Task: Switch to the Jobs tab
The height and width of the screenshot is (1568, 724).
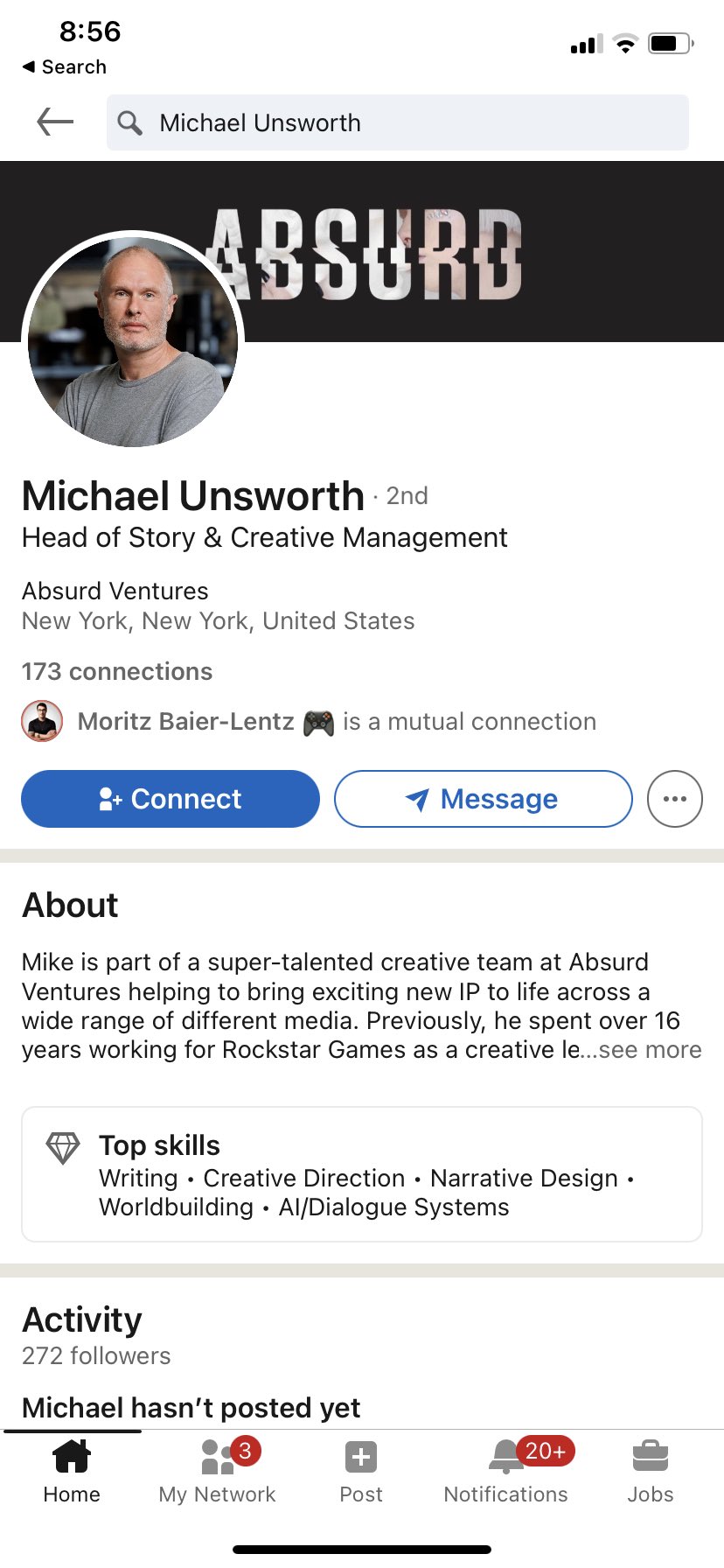Action: (x=651, y=1470)
